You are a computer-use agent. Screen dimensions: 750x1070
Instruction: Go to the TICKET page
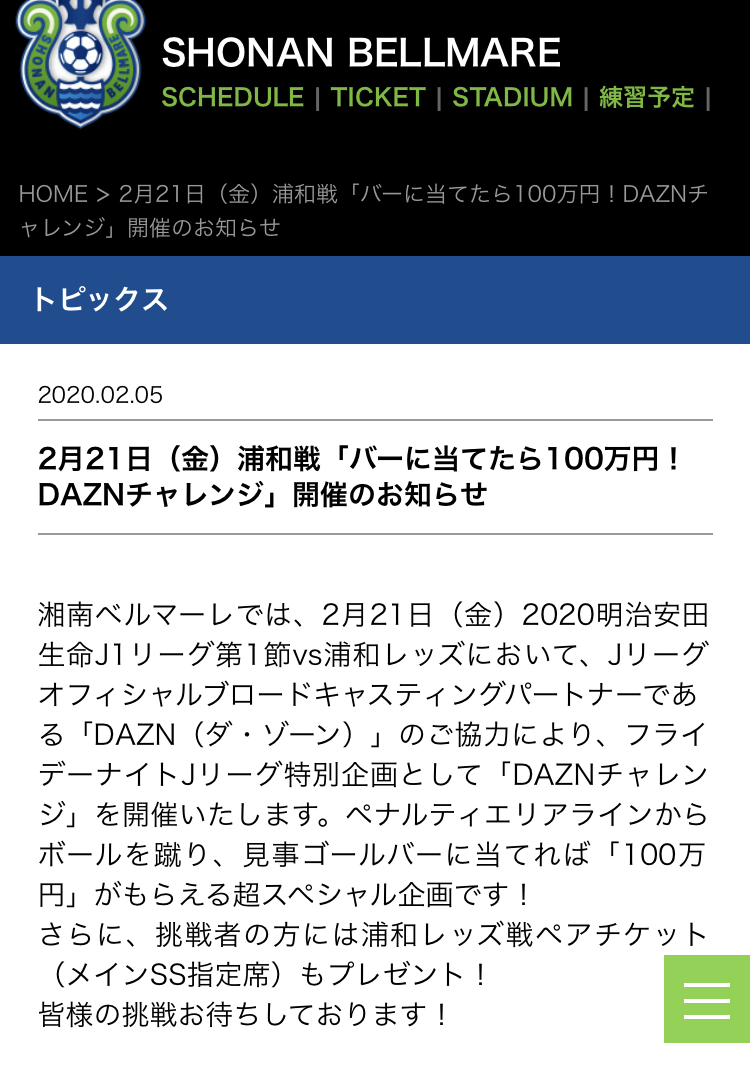click(378, 97)
